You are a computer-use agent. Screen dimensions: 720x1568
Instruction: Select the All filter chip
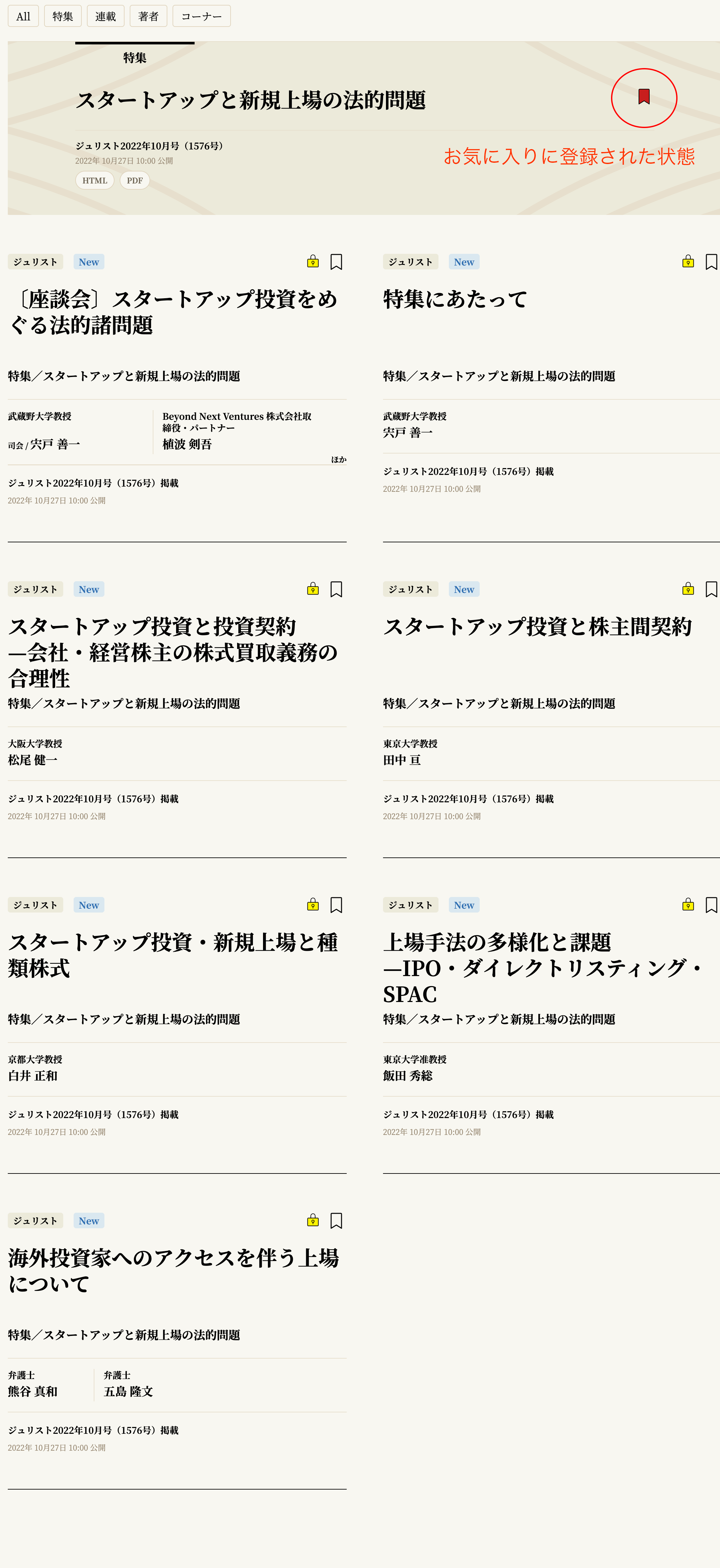pos(23,17)
